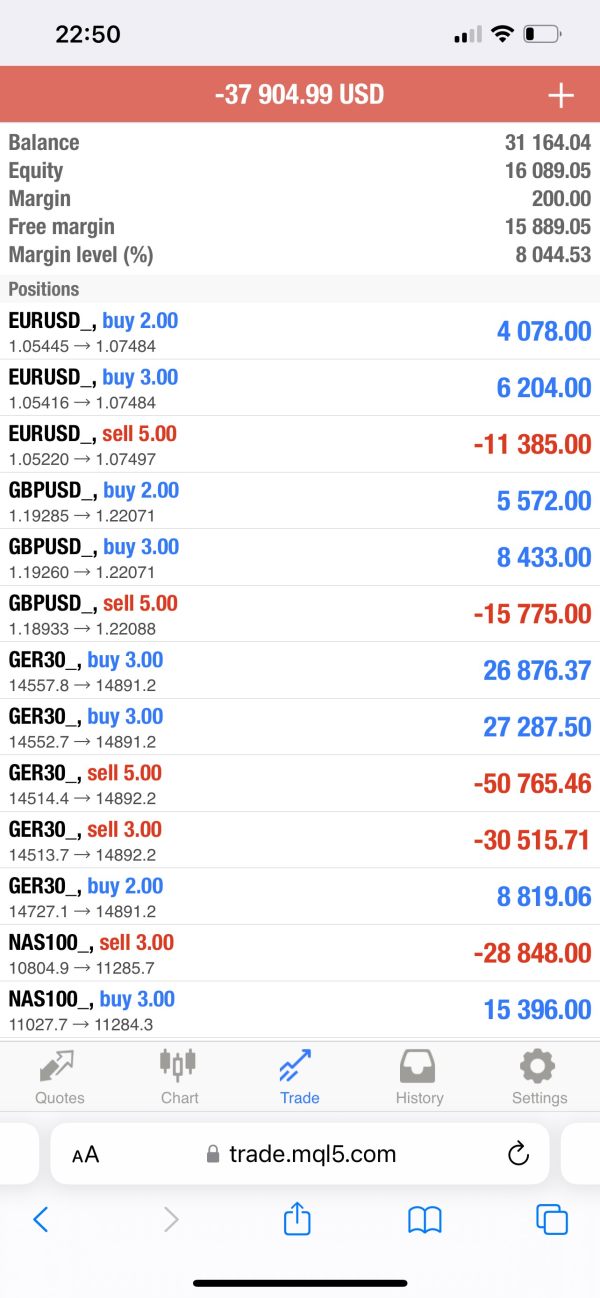Select the Trade tab
Image resolution: width=600 pixels, height=1298 pixels.
pyautogui.click(x=300, y=1076)
